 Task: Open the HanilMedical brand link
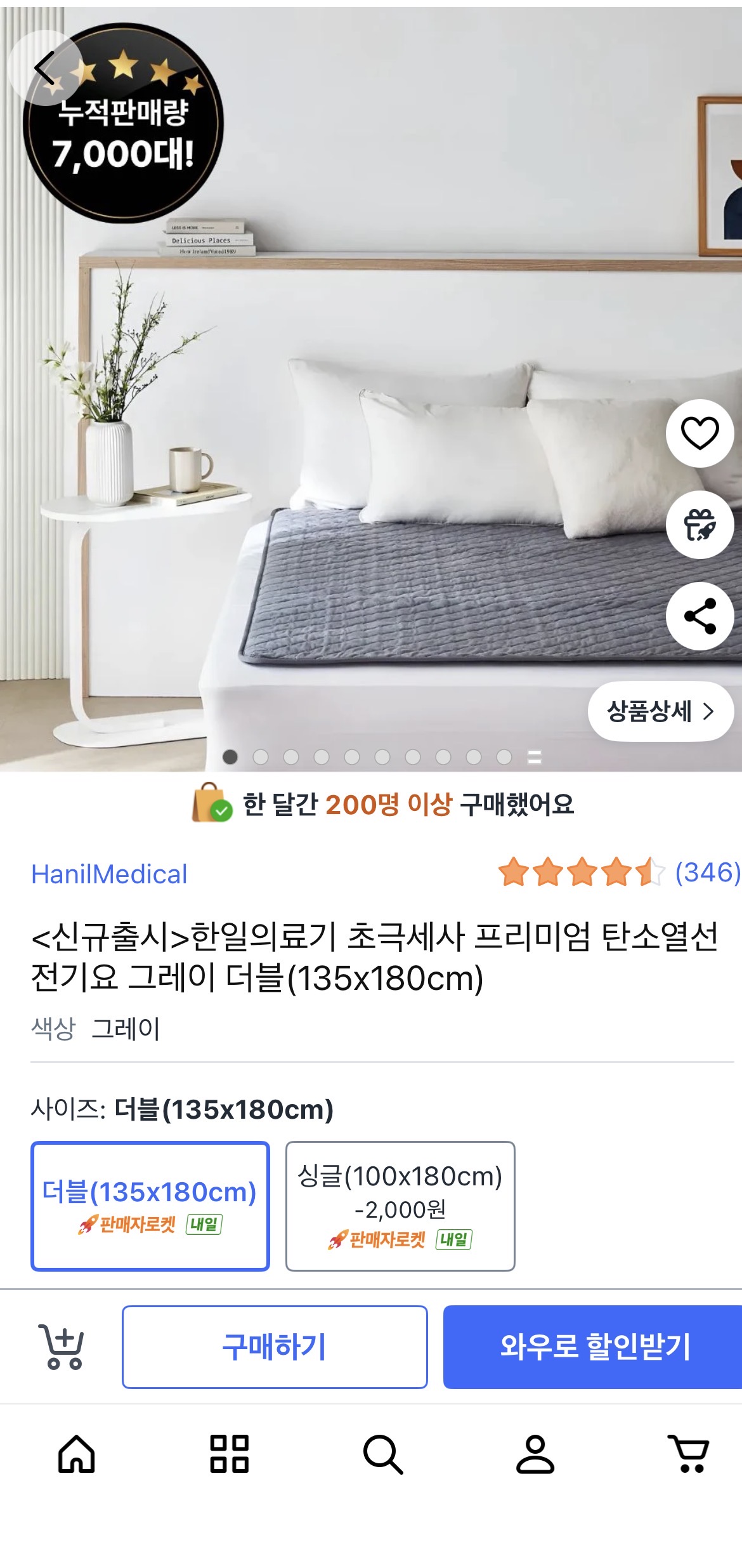click(x=109, y=874)
